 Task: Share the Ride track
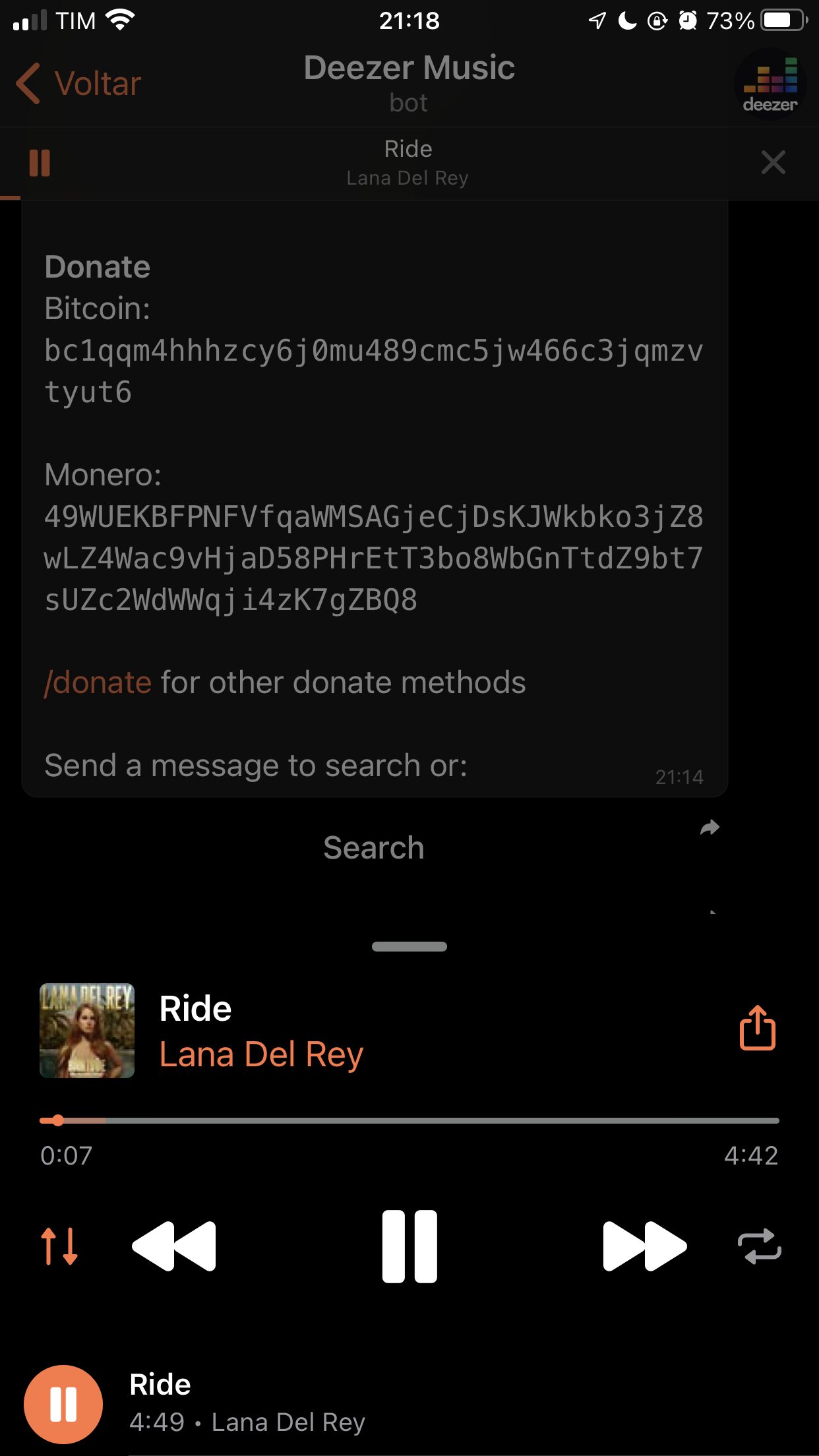tap(757, 1027)
